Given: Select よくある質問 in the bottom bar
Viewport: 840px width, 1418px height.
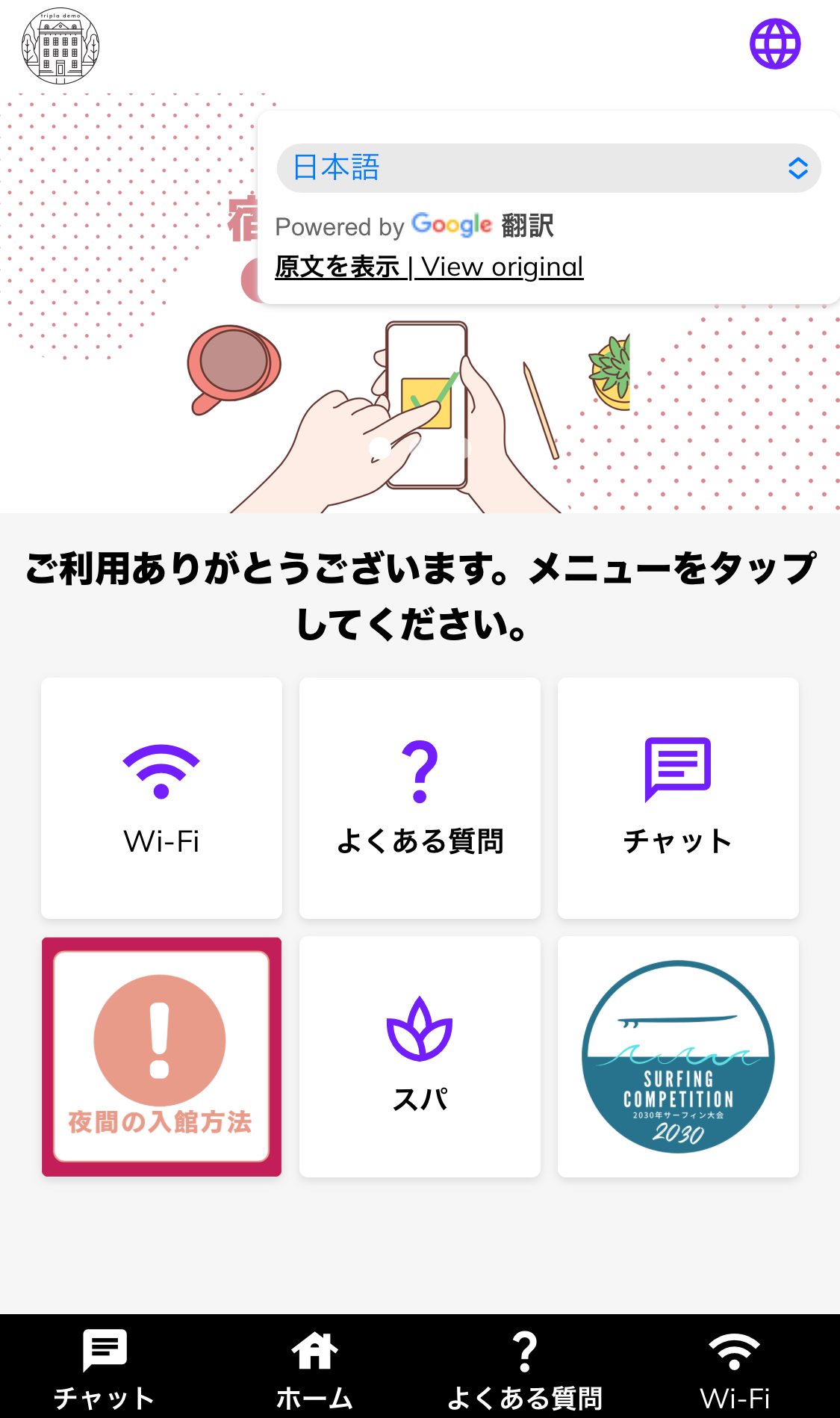Looking at the screenshot, I should pos(525,1369).
